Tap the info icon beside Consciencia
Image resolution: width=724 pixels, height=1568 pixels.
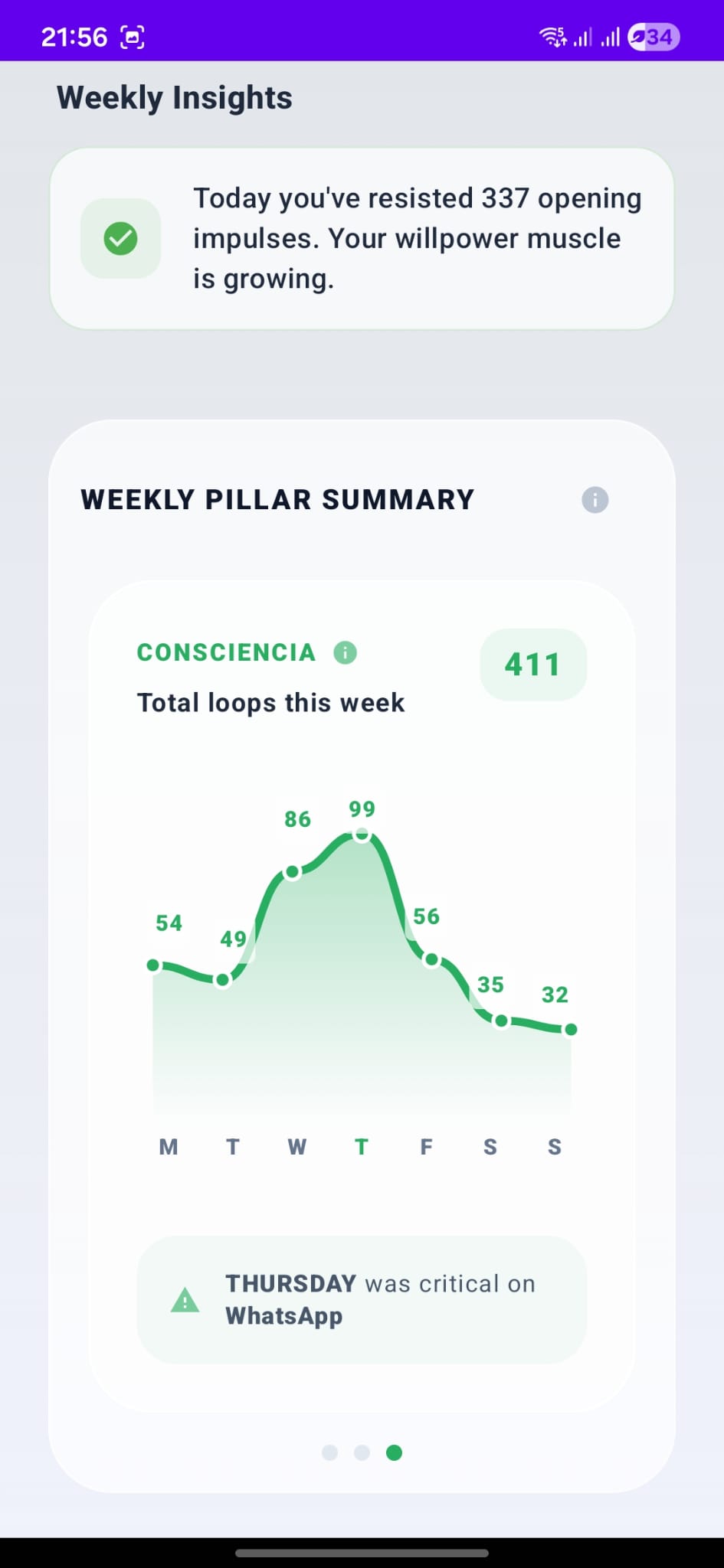(x=345, y=652)
